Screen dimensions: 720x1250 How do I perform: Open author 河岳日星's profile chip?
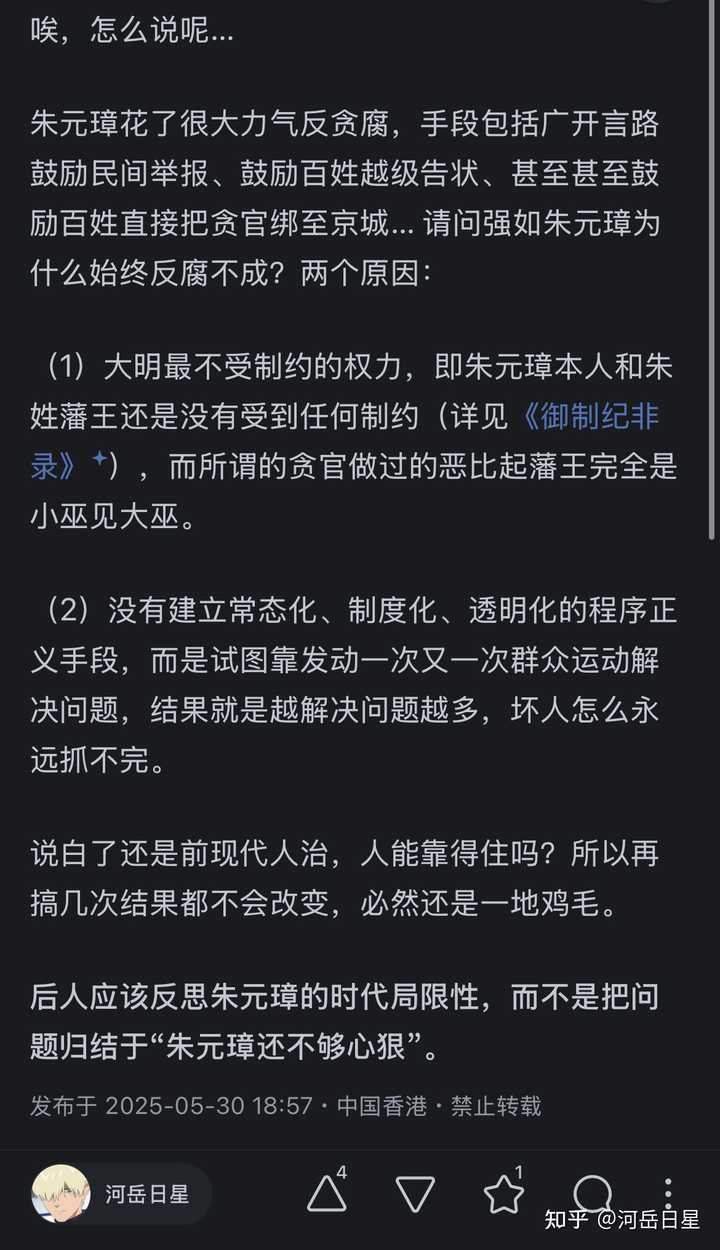pyautogui.click(x=122, y=1193)
